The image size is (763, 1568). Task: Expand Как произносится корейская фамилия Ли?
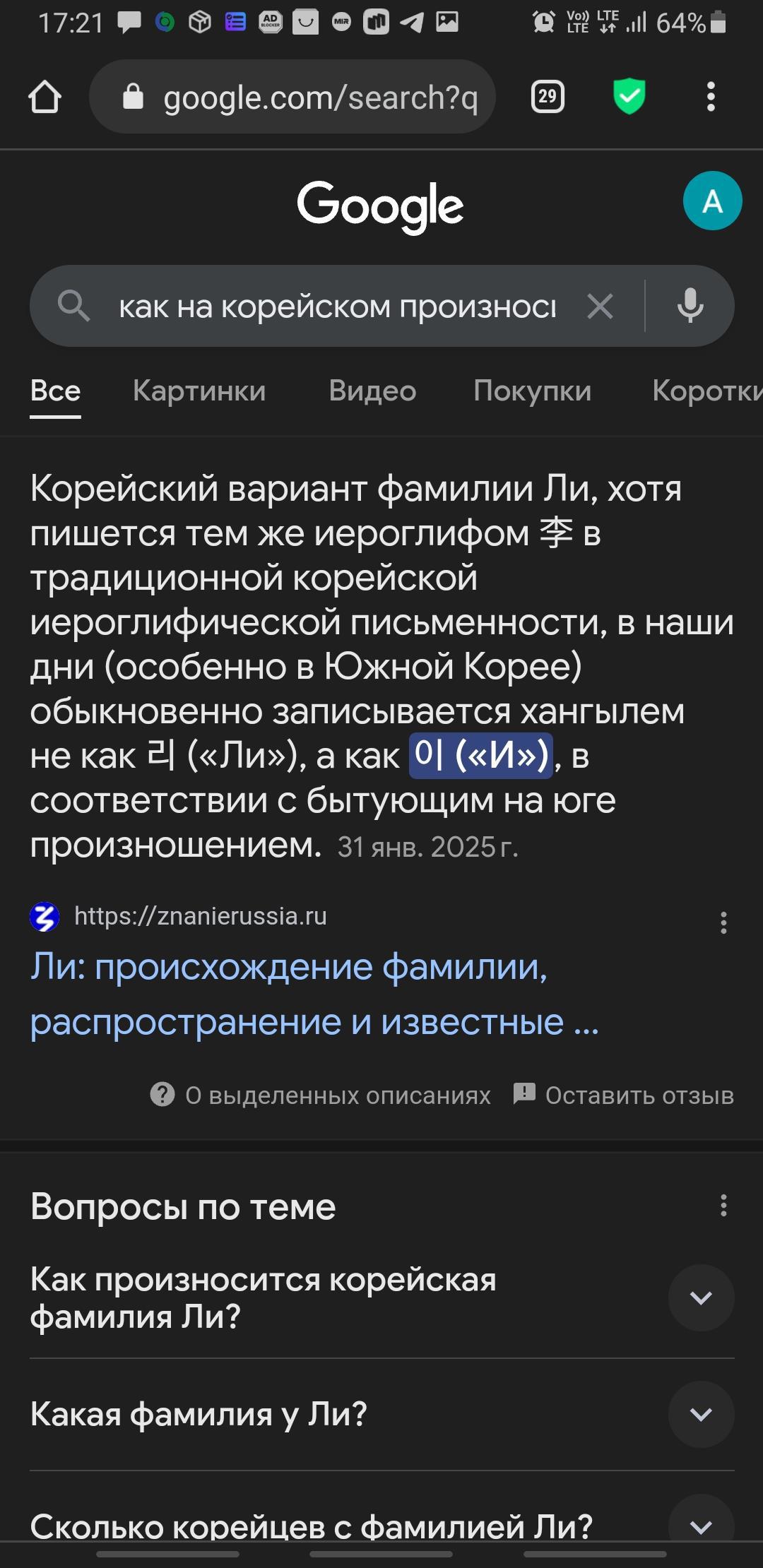click(701, 1297)
